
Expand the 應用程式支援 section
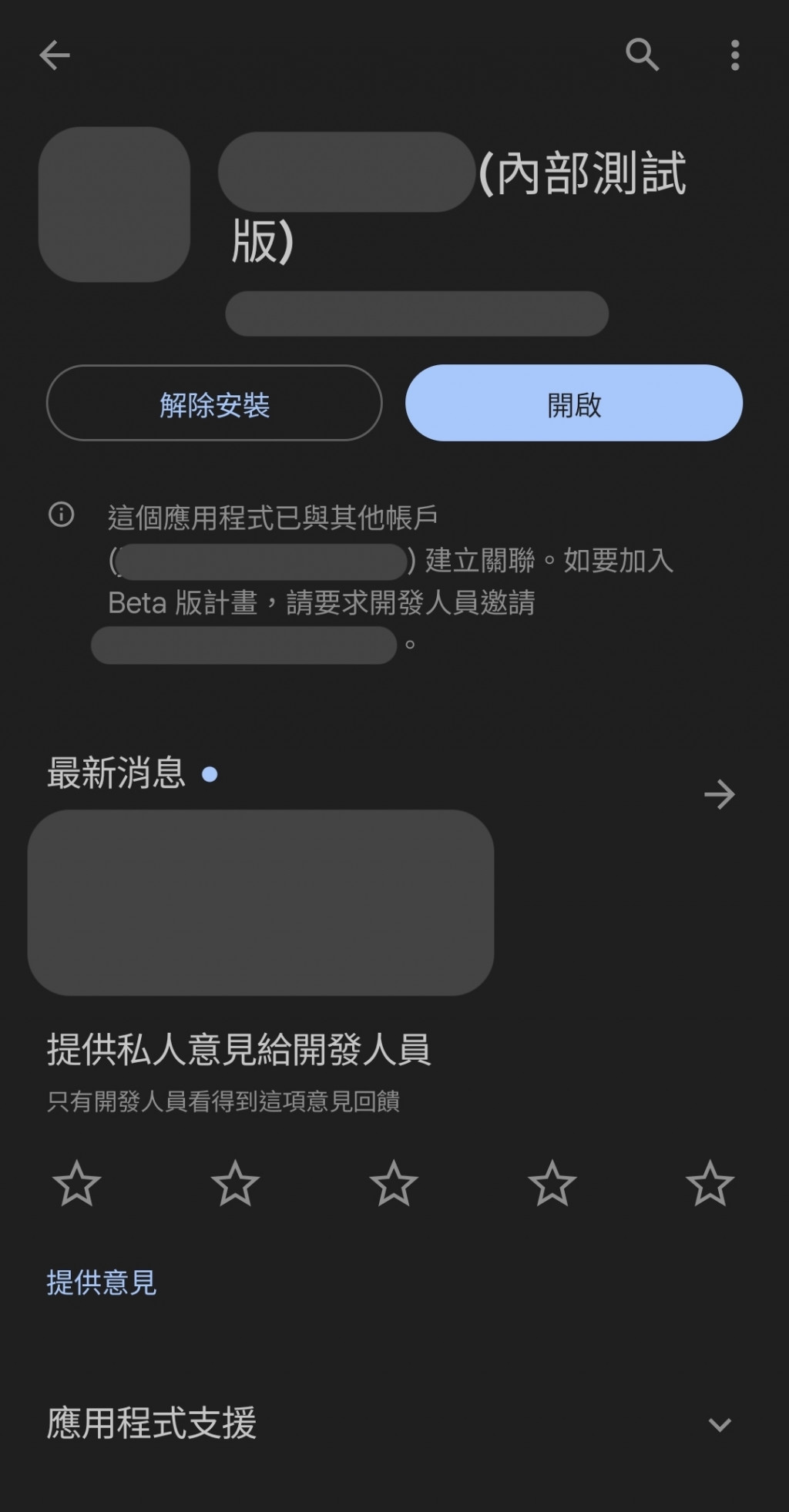tap(720, 1424)
